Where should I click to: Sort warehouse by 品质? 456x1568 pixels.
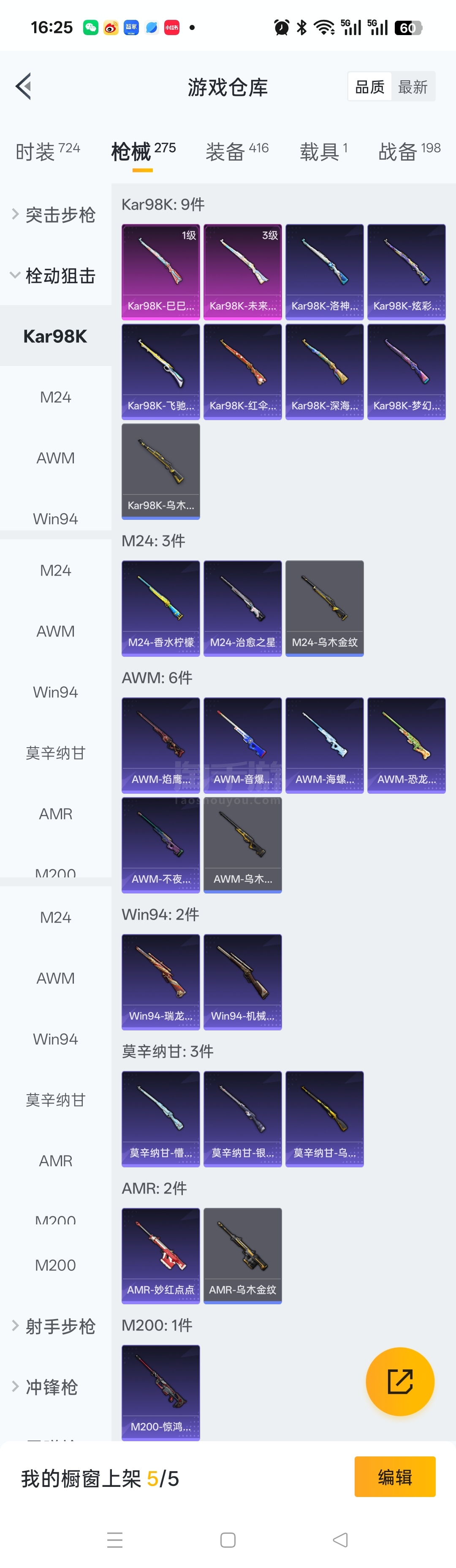[370, 87]
